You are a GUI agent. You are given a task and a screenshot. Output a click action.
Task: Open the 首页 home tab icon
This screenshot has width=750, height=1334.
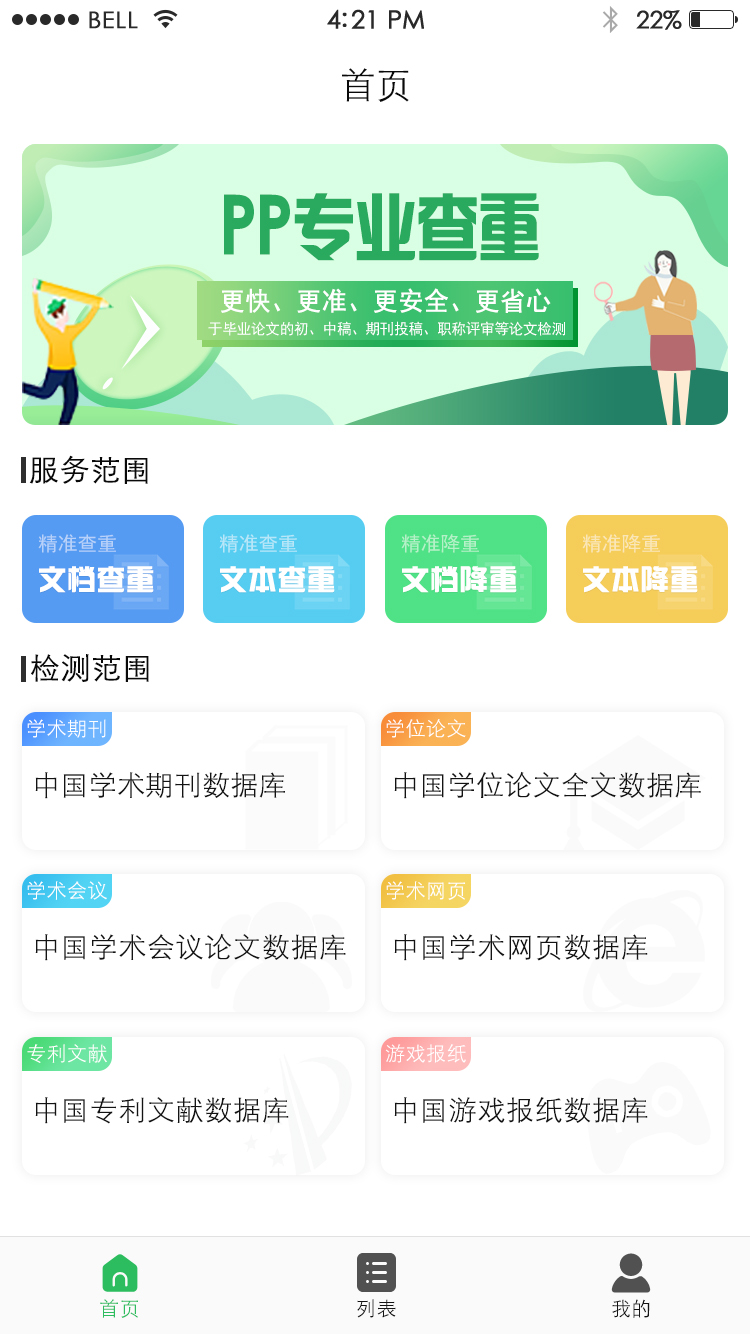point(118,1271)
